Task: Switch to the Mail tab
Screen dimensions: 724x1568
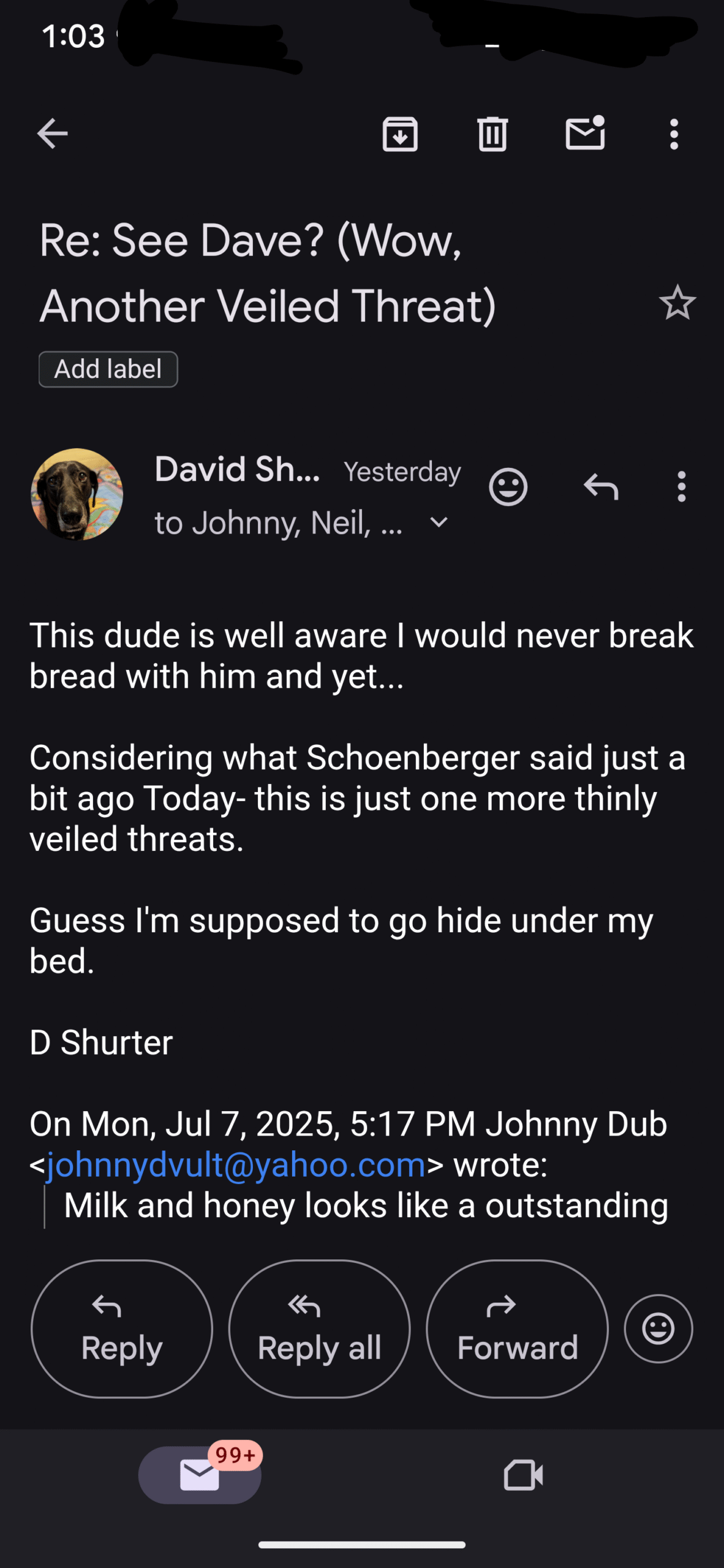Action: (200, 1474)
